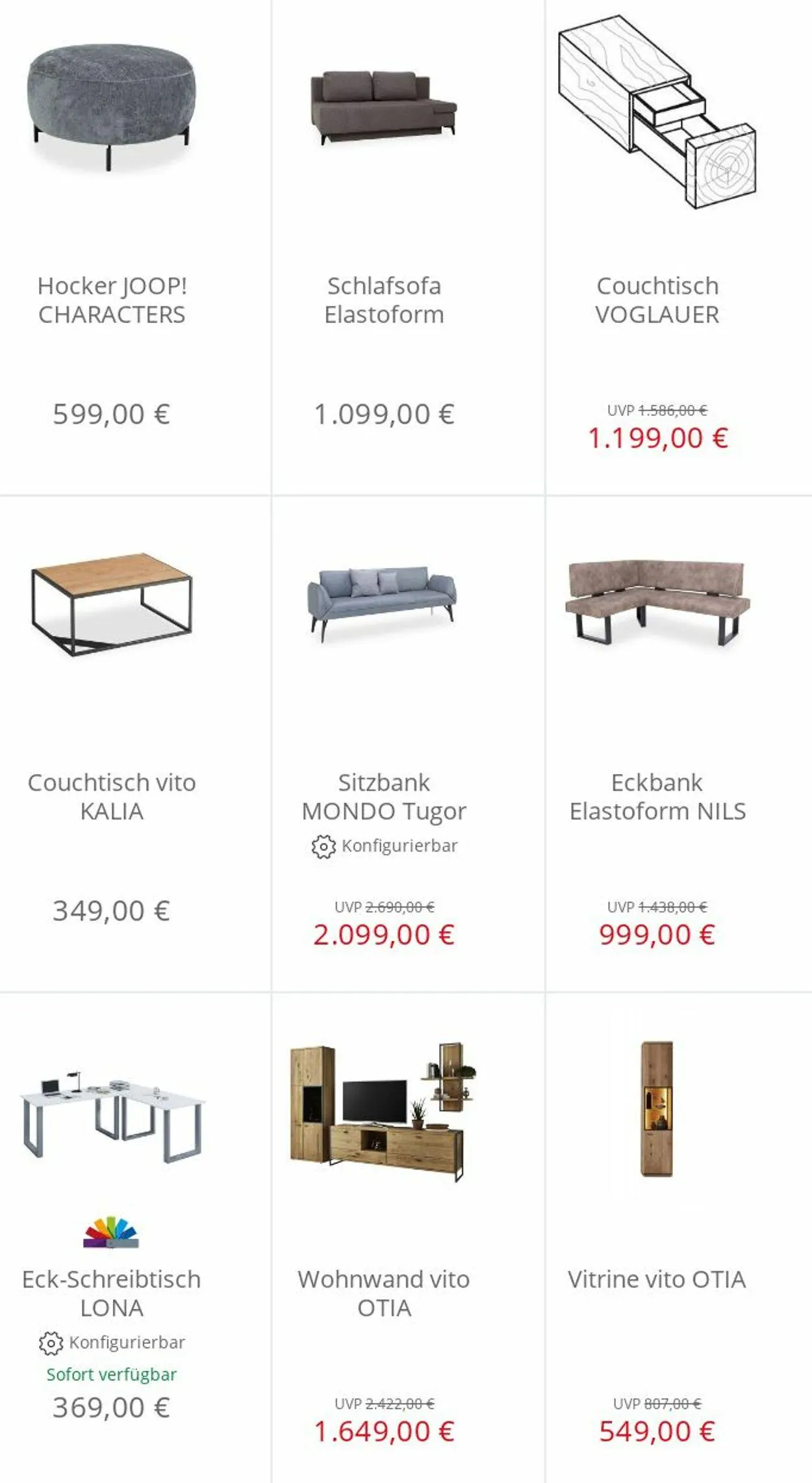The width and height of the screenshot is (812, 1483).
Task: Open the Eck-Schreibtisch LONA product
Action: coord(112,1293)
